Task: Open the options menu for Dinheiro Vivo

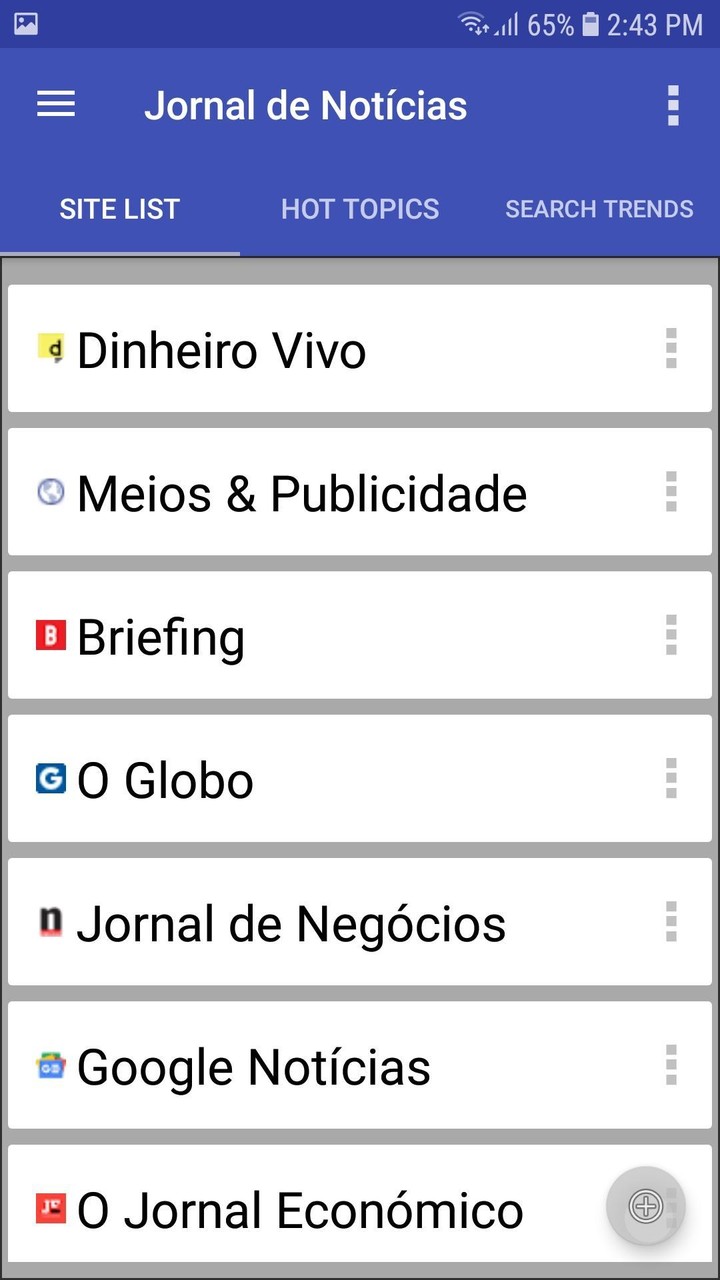Action: coord(671,350)
